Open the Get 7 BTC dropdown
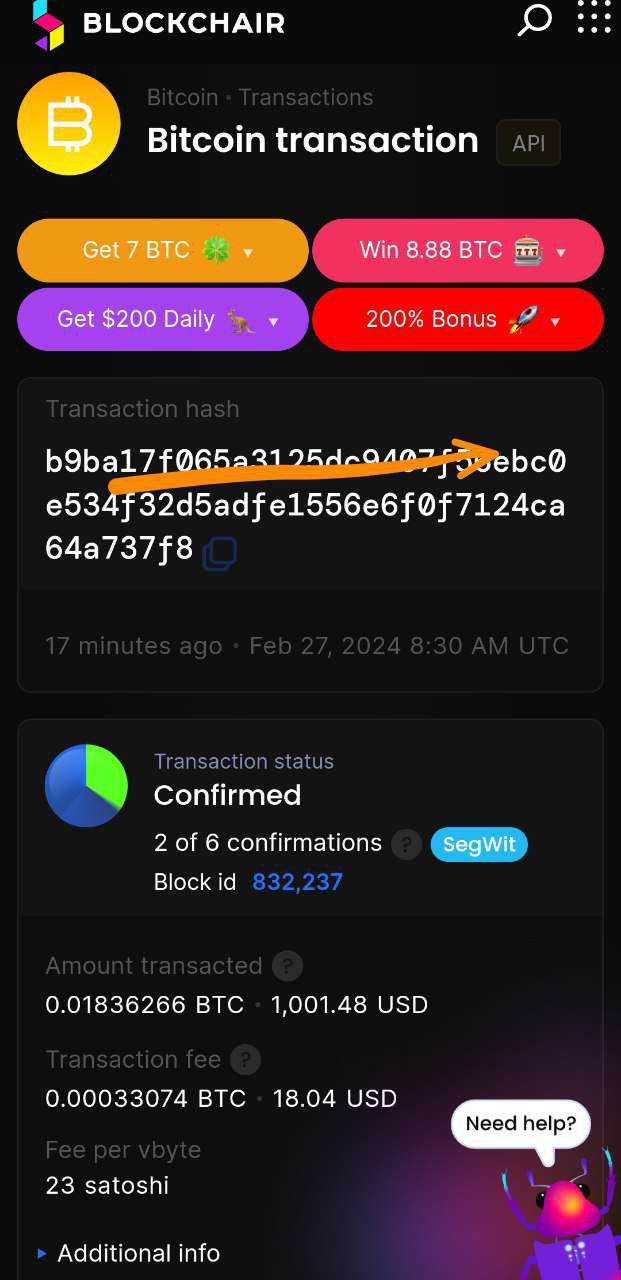The image size is (621, 1280). (163, 250)
